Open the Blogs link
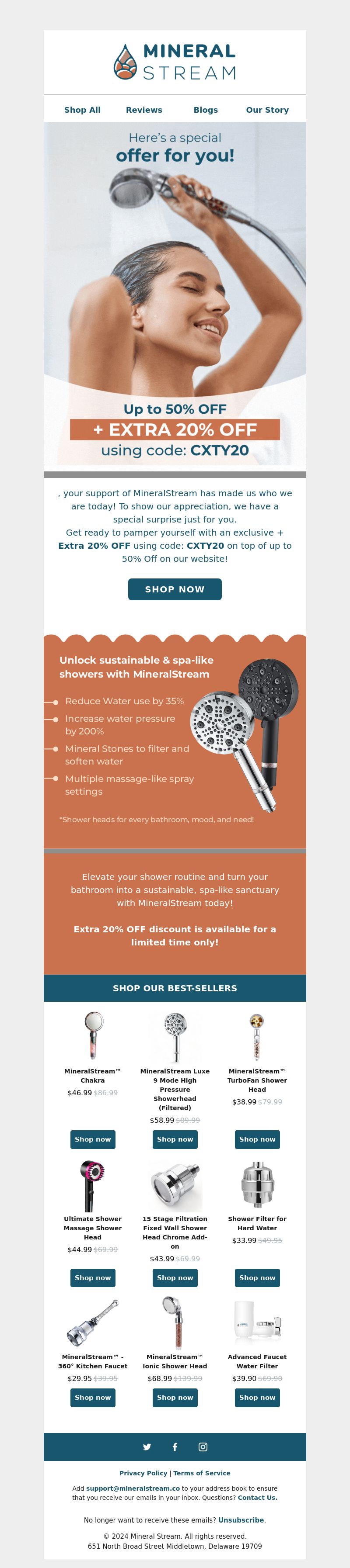350x1568 pixels. tap(206, 110)
